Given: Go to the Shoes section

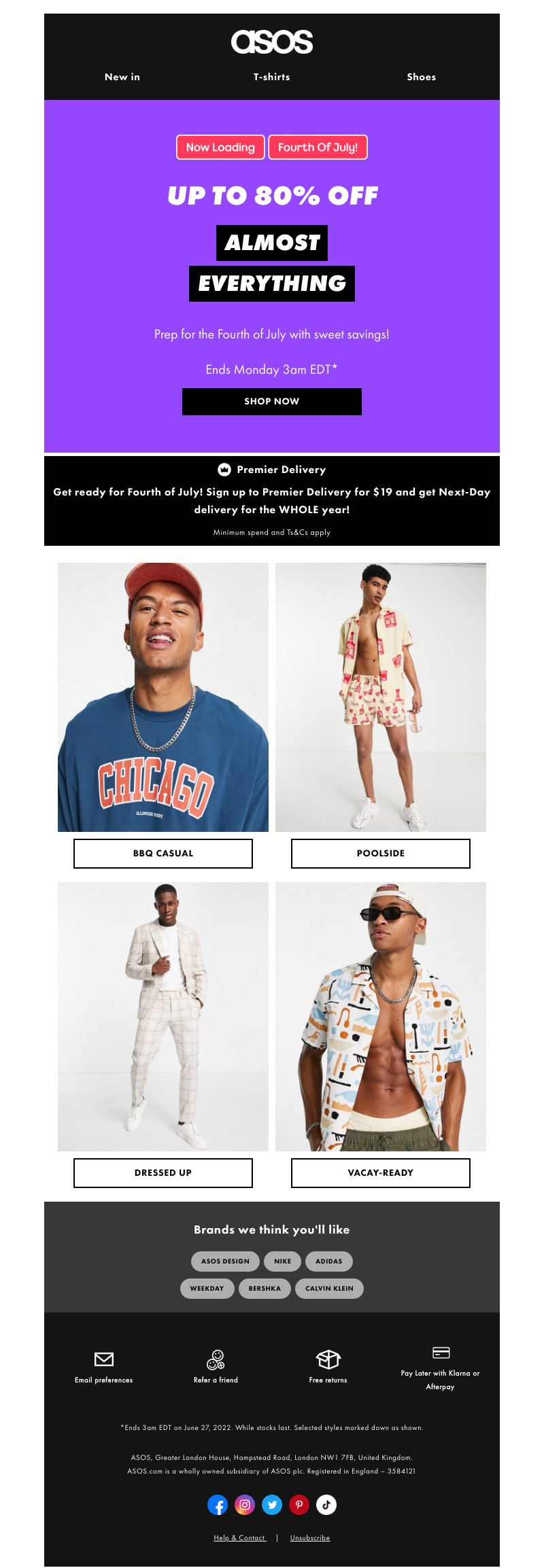Looking at the screenshot, I should (x=421, y=77).
